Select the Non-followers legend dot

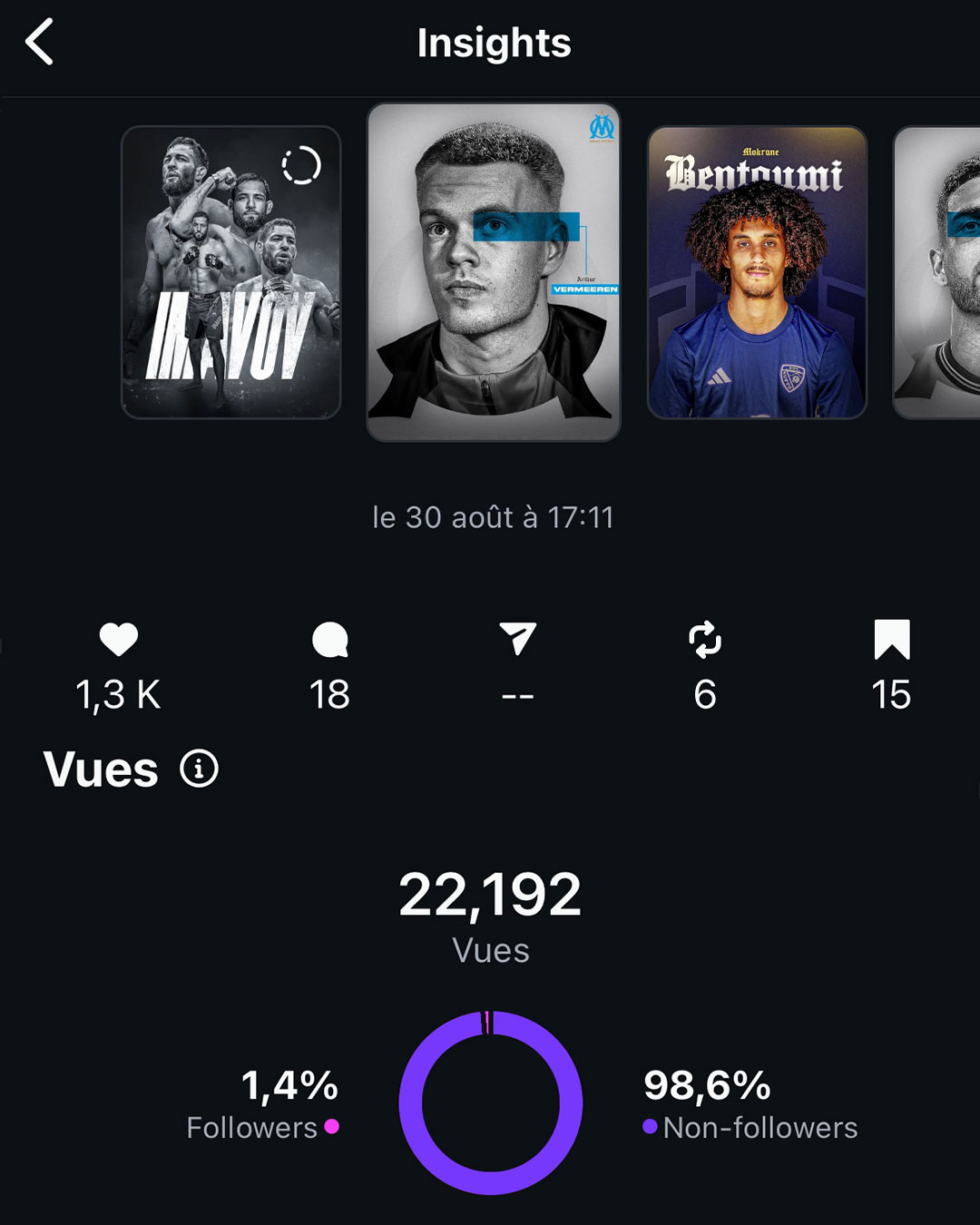[x=650, y=1128]
